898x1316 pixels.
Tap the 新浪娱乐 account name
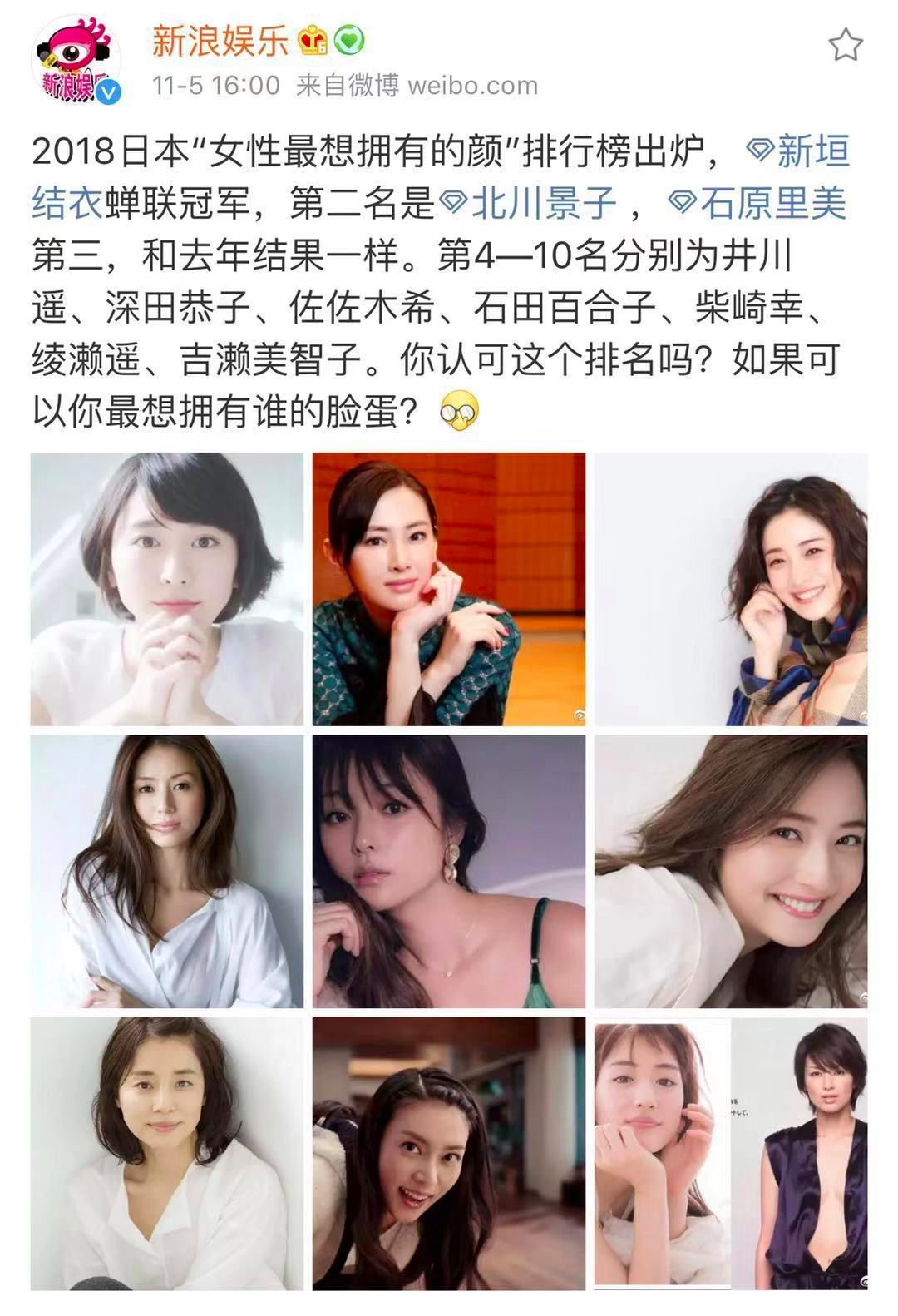tap(220, 41)
